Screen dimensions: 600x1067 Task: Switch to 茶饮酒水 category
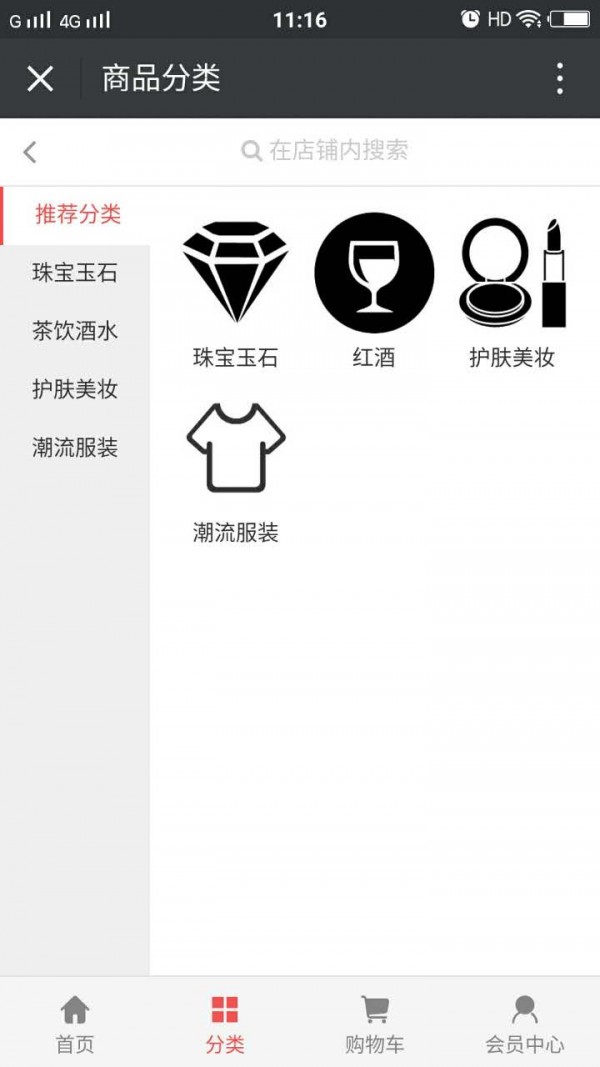coord(75,331)
